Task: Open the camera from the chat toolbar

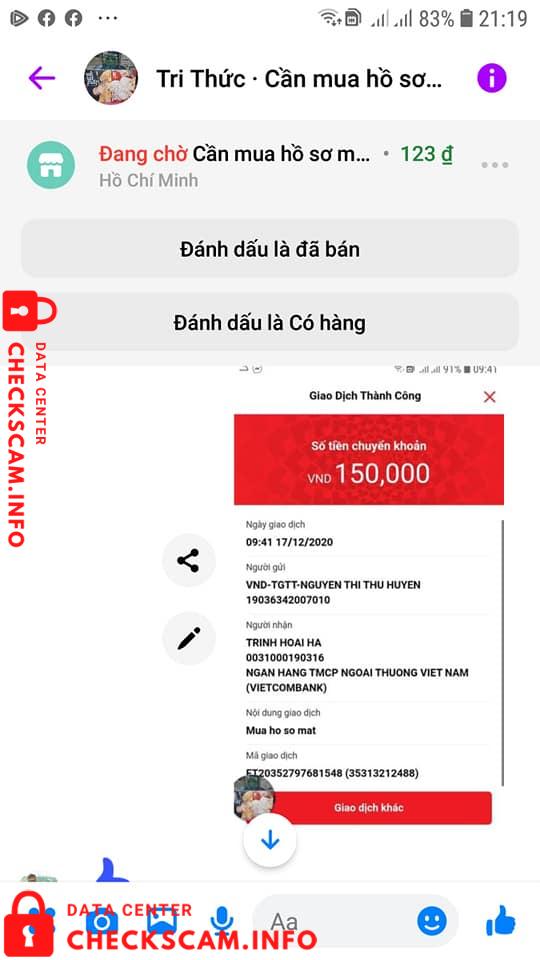Action: 102,921
